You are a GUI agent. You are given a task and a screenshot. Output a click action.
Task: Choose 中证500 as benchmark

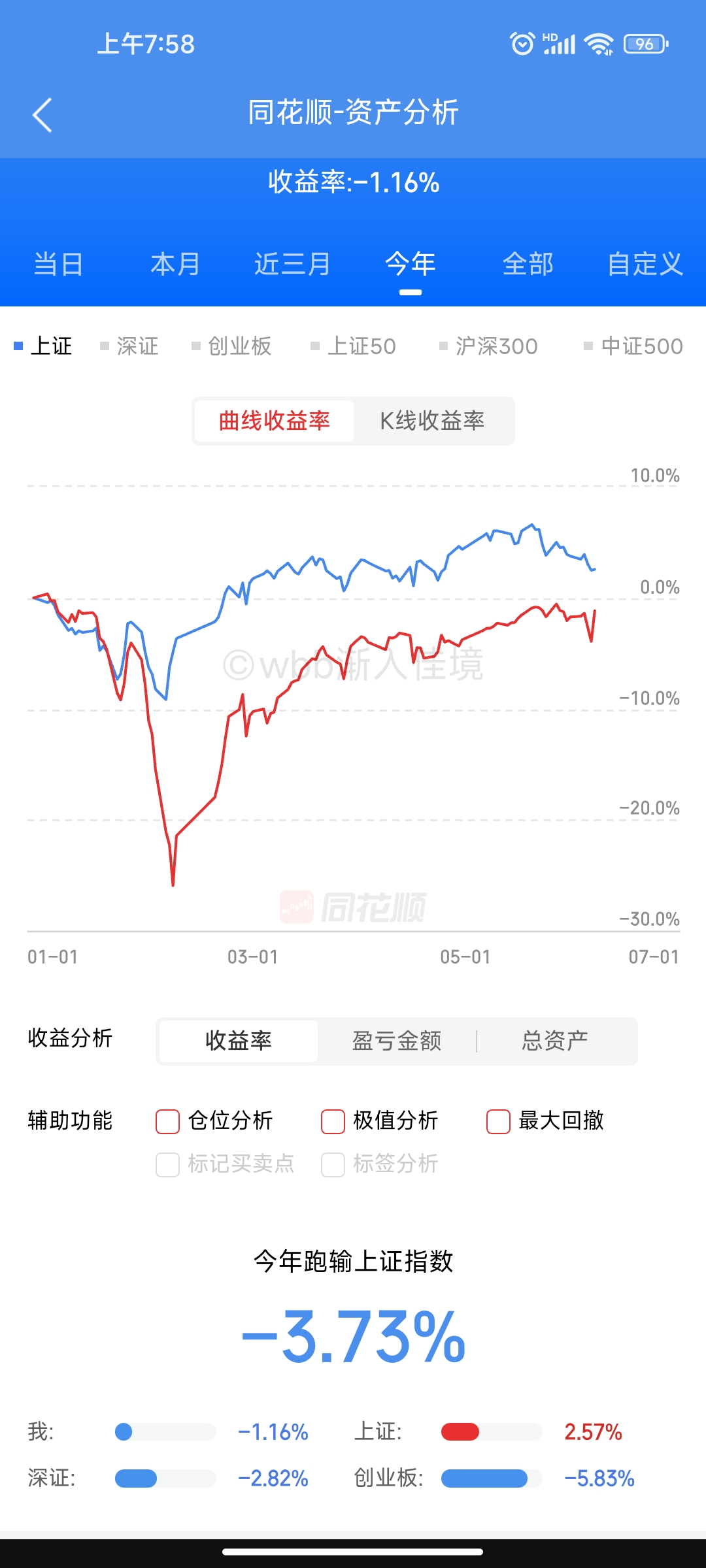(x=633, y=346)
